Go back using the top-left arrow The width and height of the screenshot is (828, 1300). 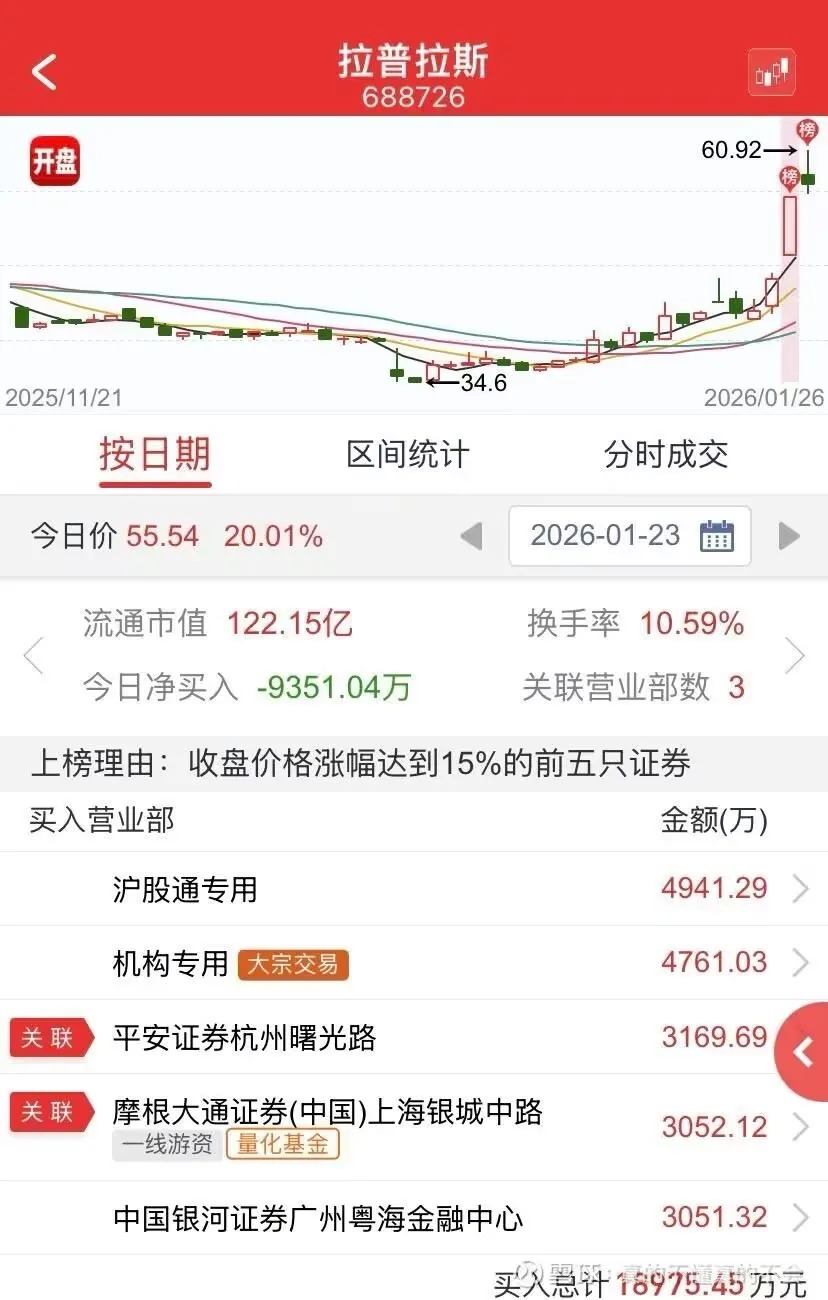44,72
